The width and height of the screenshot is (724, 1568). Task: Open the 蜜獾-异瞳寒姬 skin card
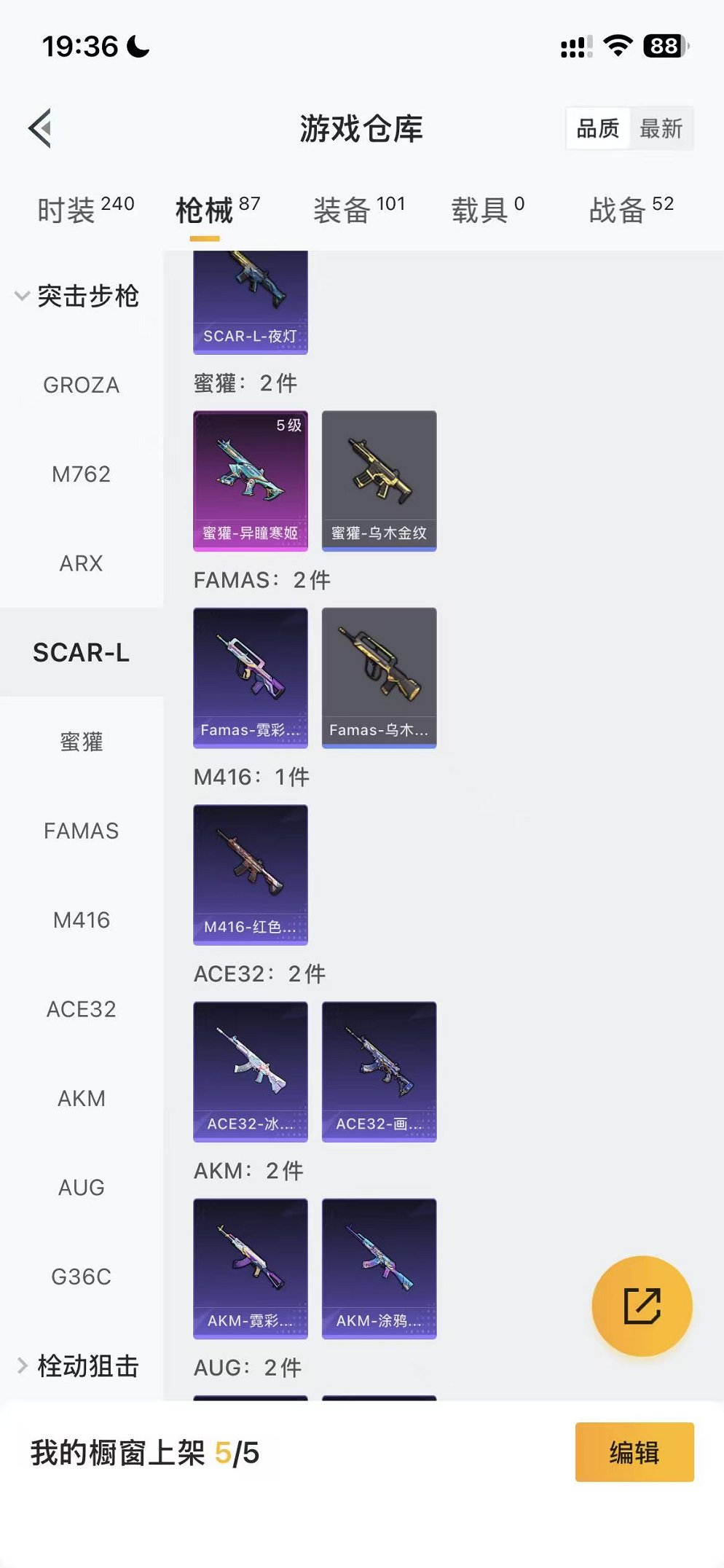[x=250, y=480]
